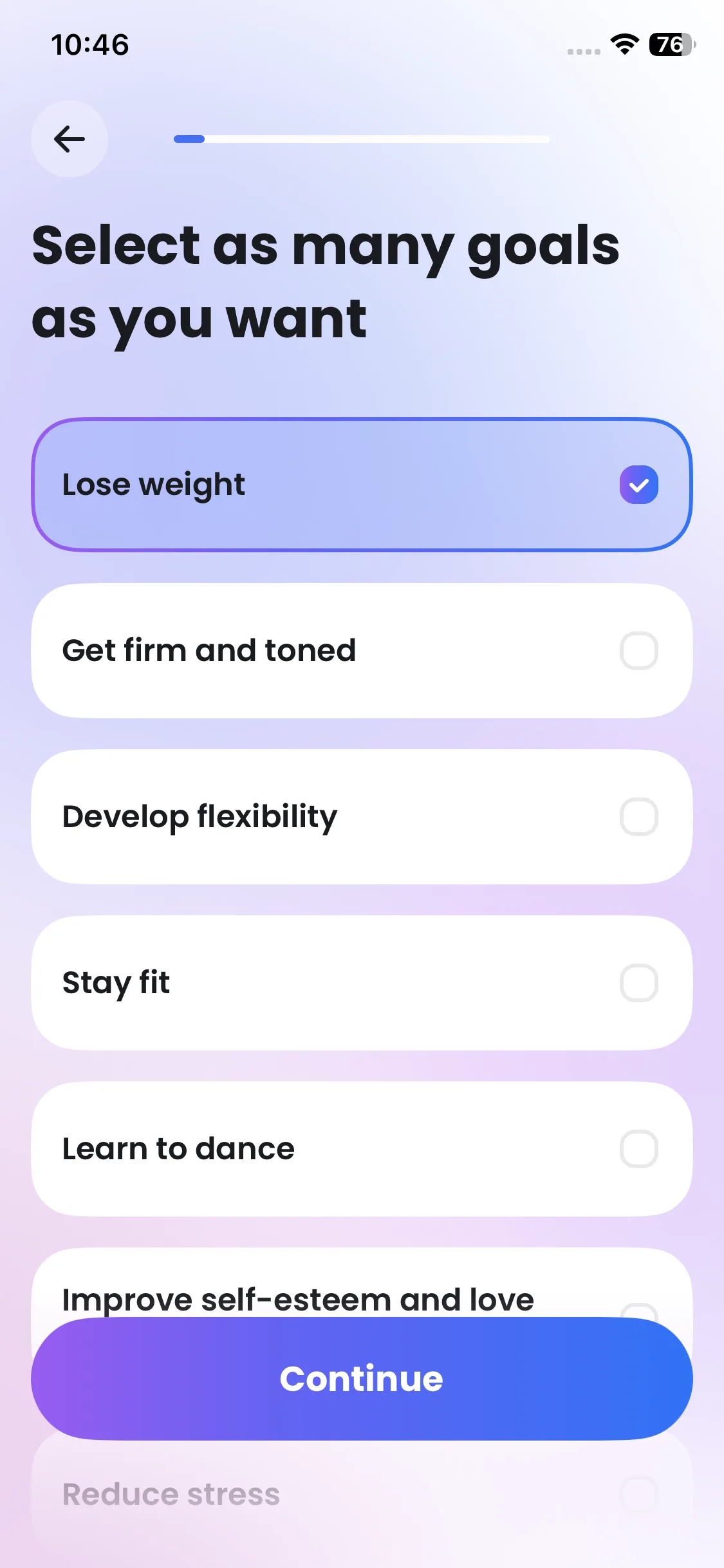724x1568 pixels.
Task: Select the Get firm and toned goal
Action: (638, 651)
